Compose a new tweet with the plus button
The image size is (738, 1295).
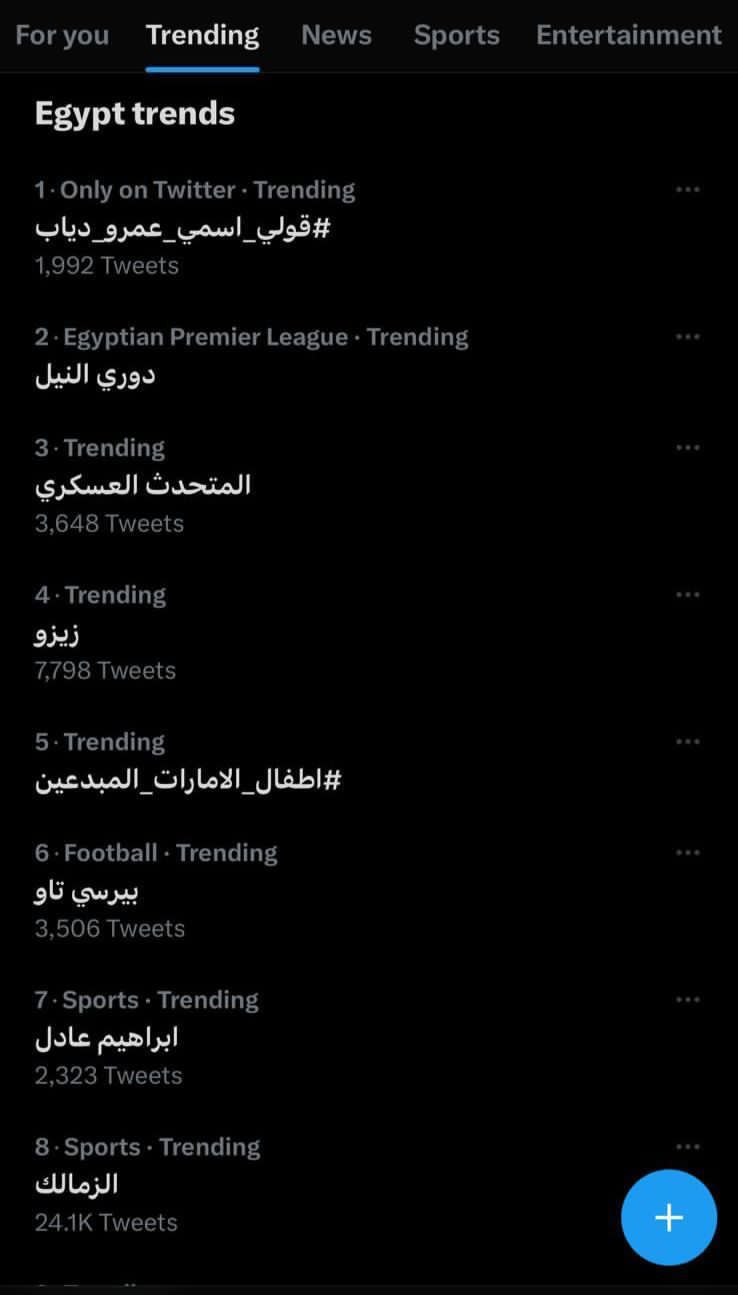[x=668, y=1217]
